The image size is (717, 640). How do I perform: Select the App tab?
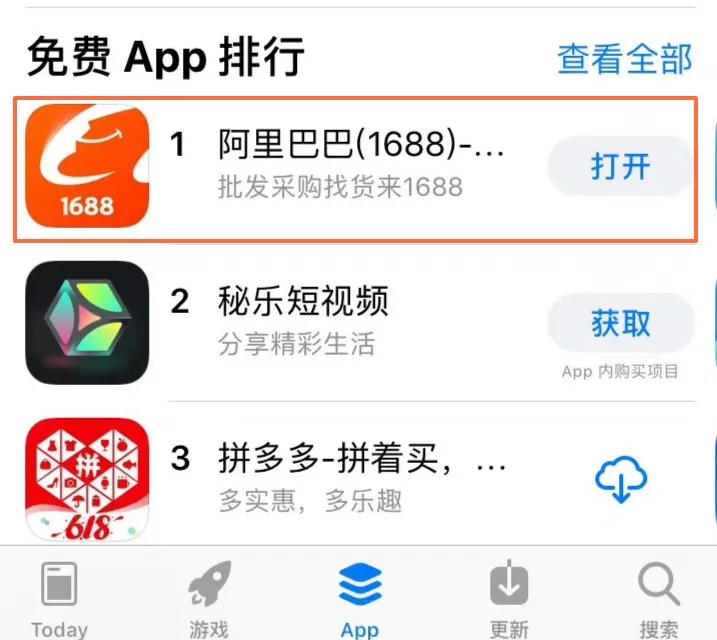[359, 597]
